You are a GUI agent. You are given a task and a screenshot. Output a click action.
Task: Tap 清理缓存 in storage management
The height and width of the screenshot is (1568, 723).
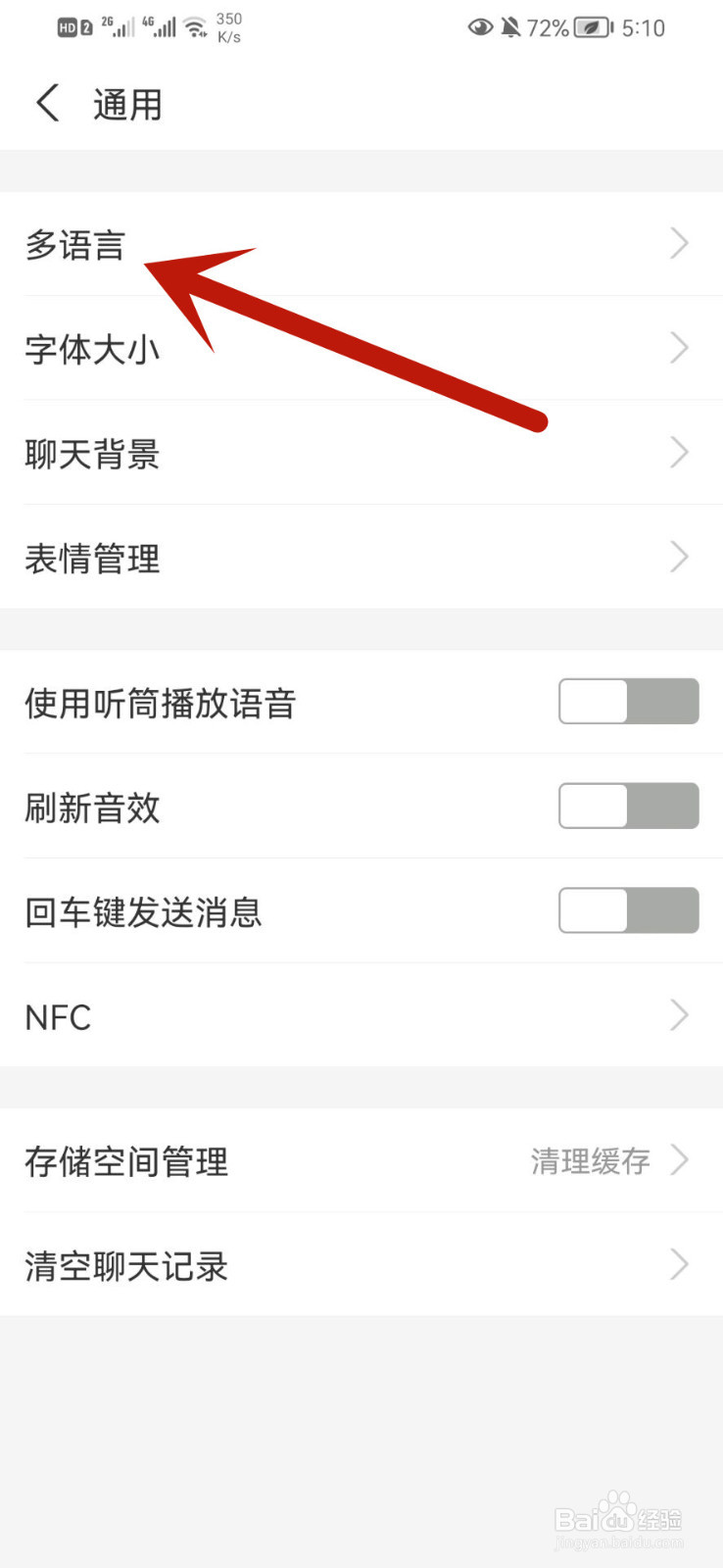pos(589,1160)
